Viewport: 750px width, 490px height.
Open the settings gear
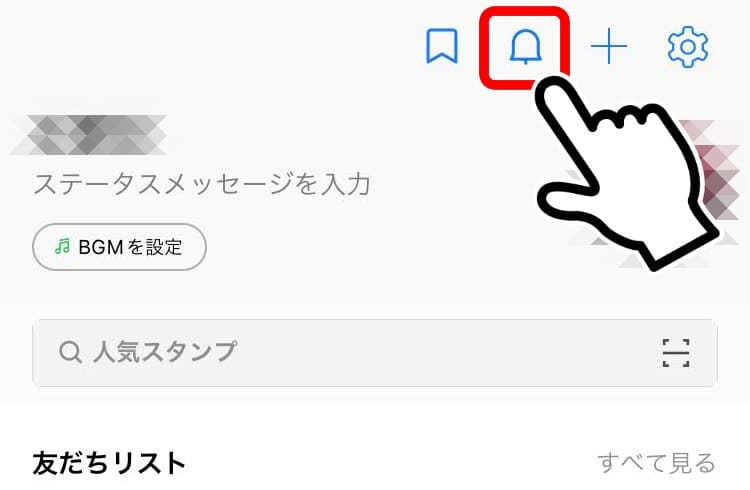tap(688, 47)
